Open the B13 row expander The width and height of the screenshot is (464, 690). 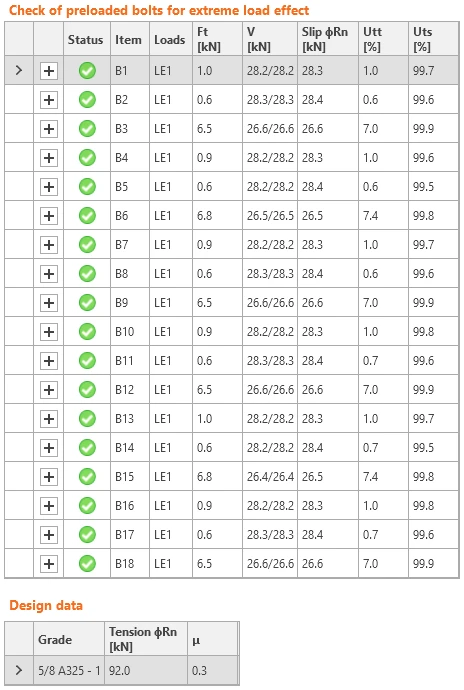49,419
